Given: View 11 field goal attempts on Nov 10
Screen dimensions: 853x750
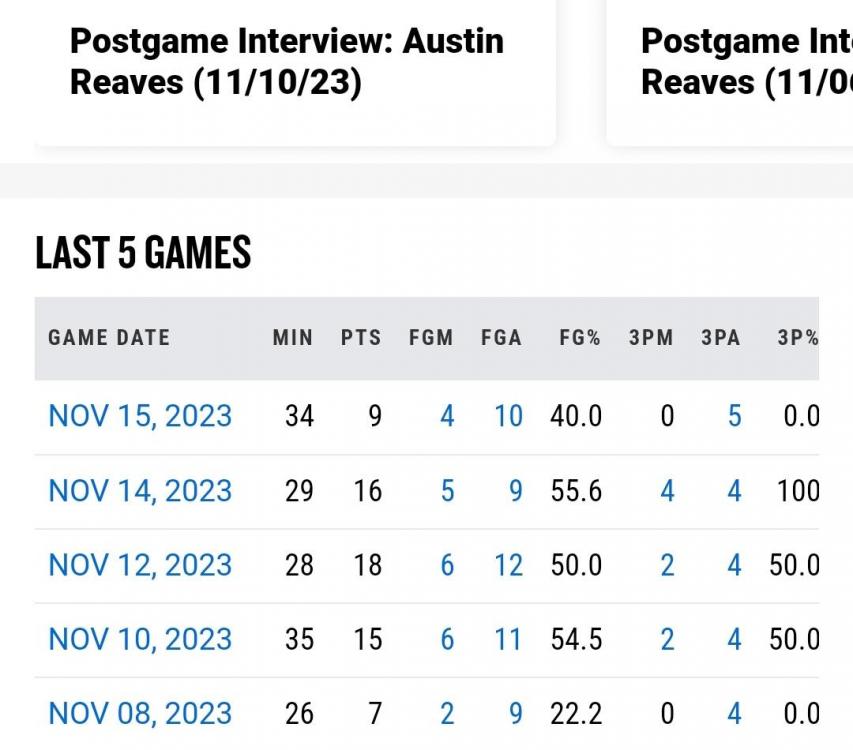Looking at the screenshot, I should coord(508,639).
